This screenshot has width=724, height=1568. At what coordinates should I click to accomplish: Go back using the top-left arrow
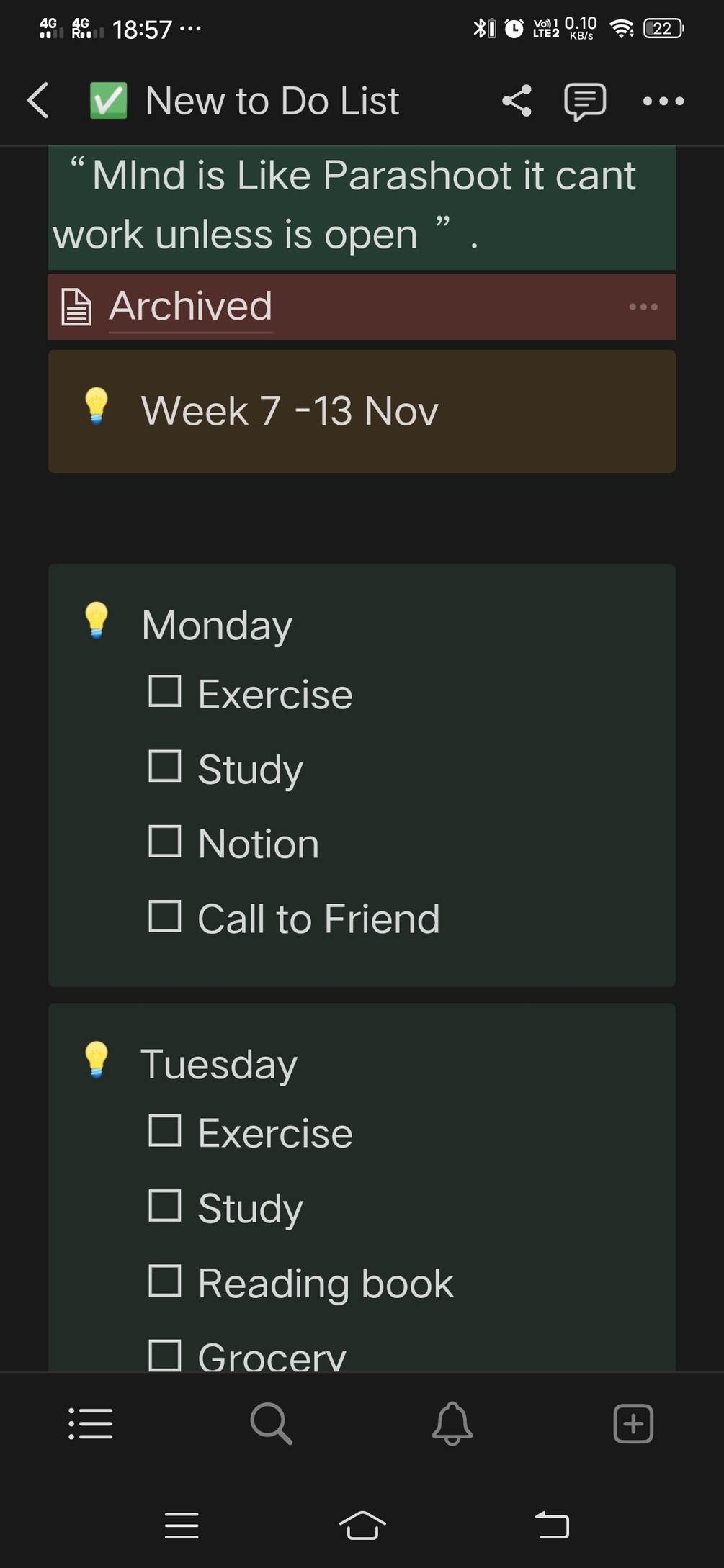click(x=38, y=100)
